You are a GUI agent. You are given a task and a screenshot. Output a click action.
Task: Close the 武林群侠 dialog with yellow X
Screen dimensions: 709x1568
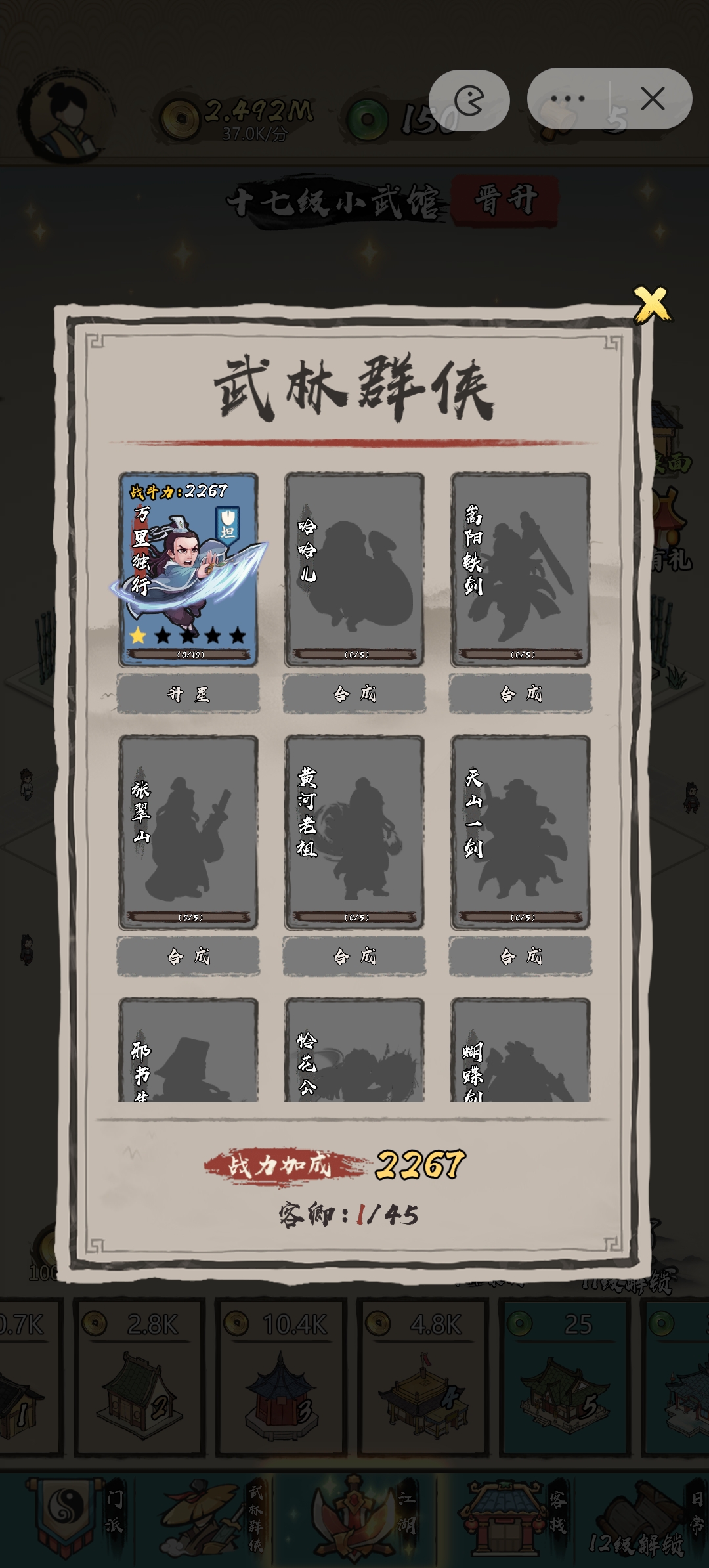[651, 304]
